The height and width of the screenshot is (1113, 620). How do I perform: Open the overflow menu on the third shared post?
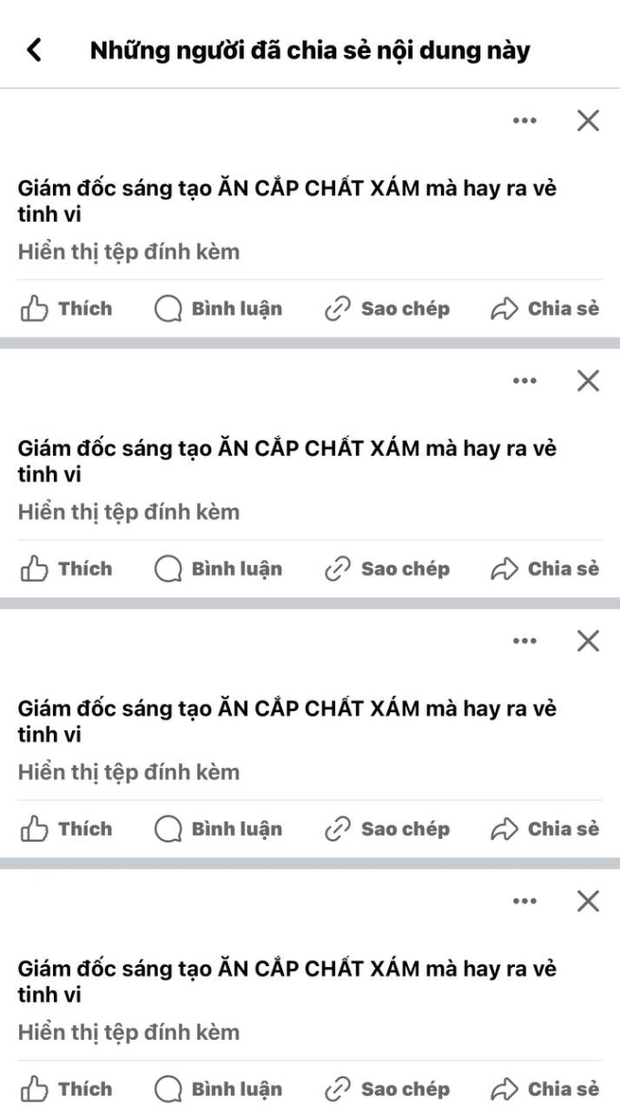(524, 641)
